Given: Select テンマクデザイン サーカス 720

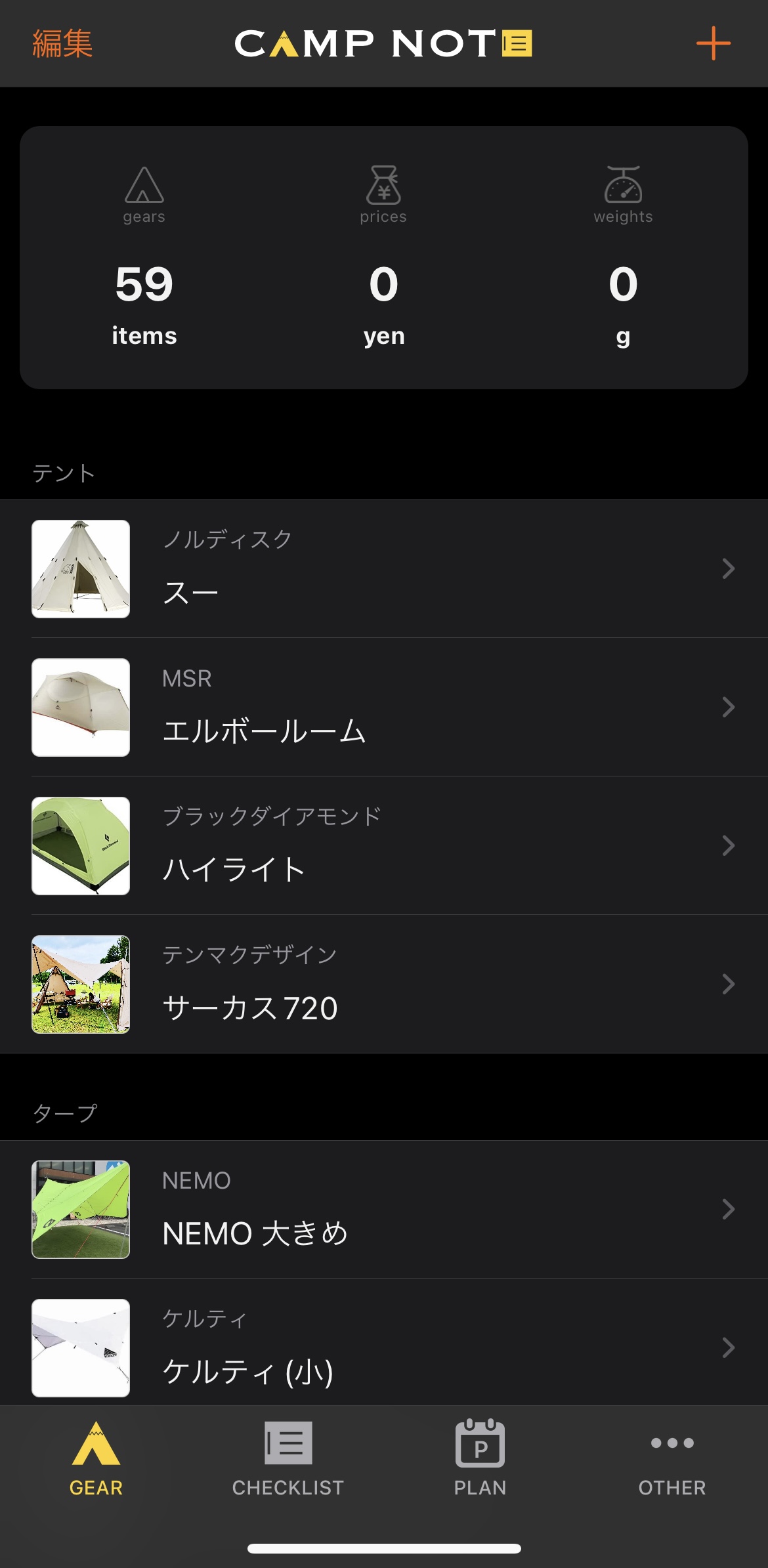Looking at the screenshot, I should (x=384, y=984).
